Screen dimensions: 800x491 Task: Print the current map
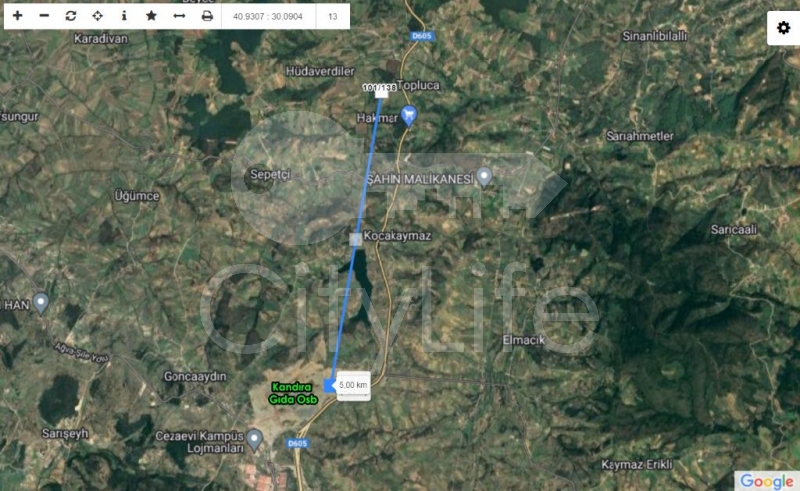point(207,16)
